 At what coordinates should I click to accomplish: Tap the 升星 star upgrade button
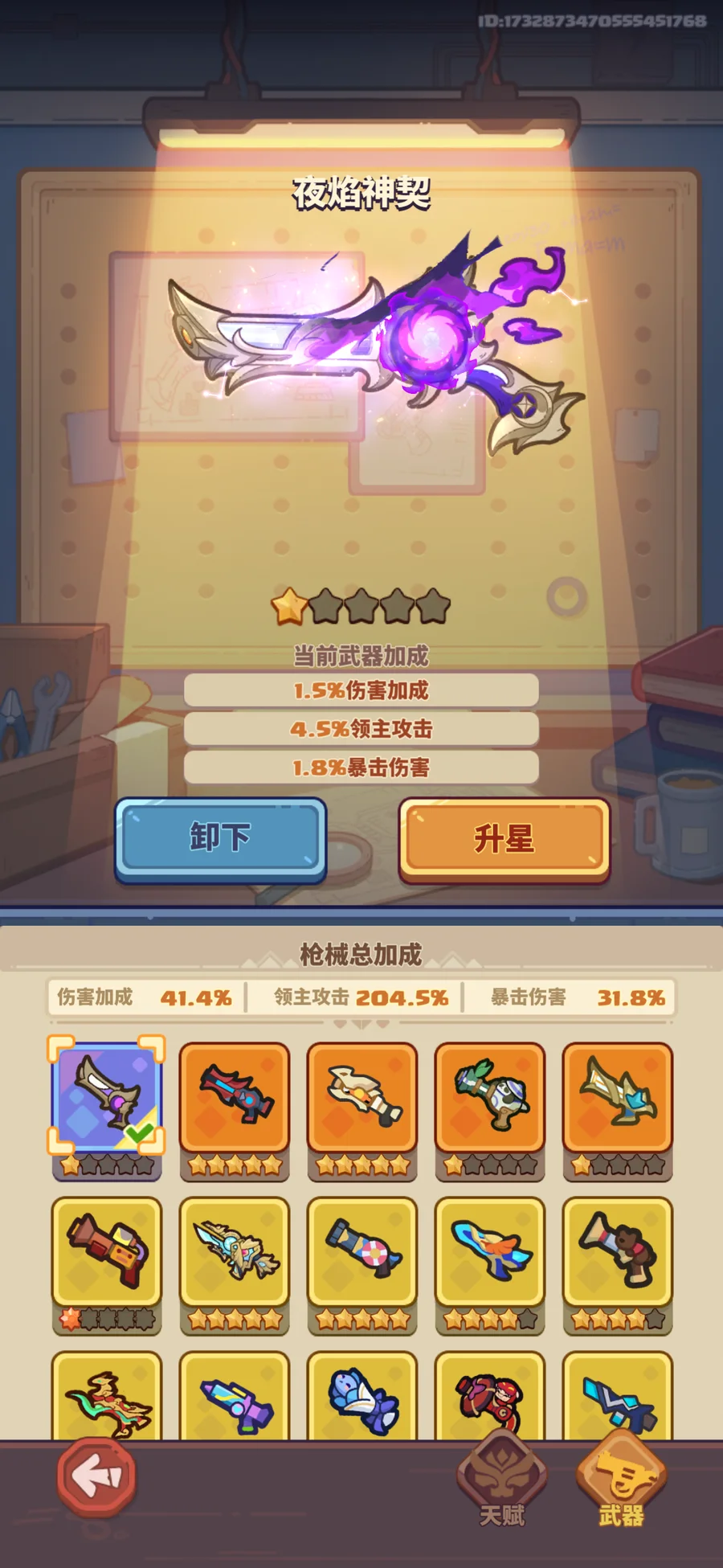504,838
